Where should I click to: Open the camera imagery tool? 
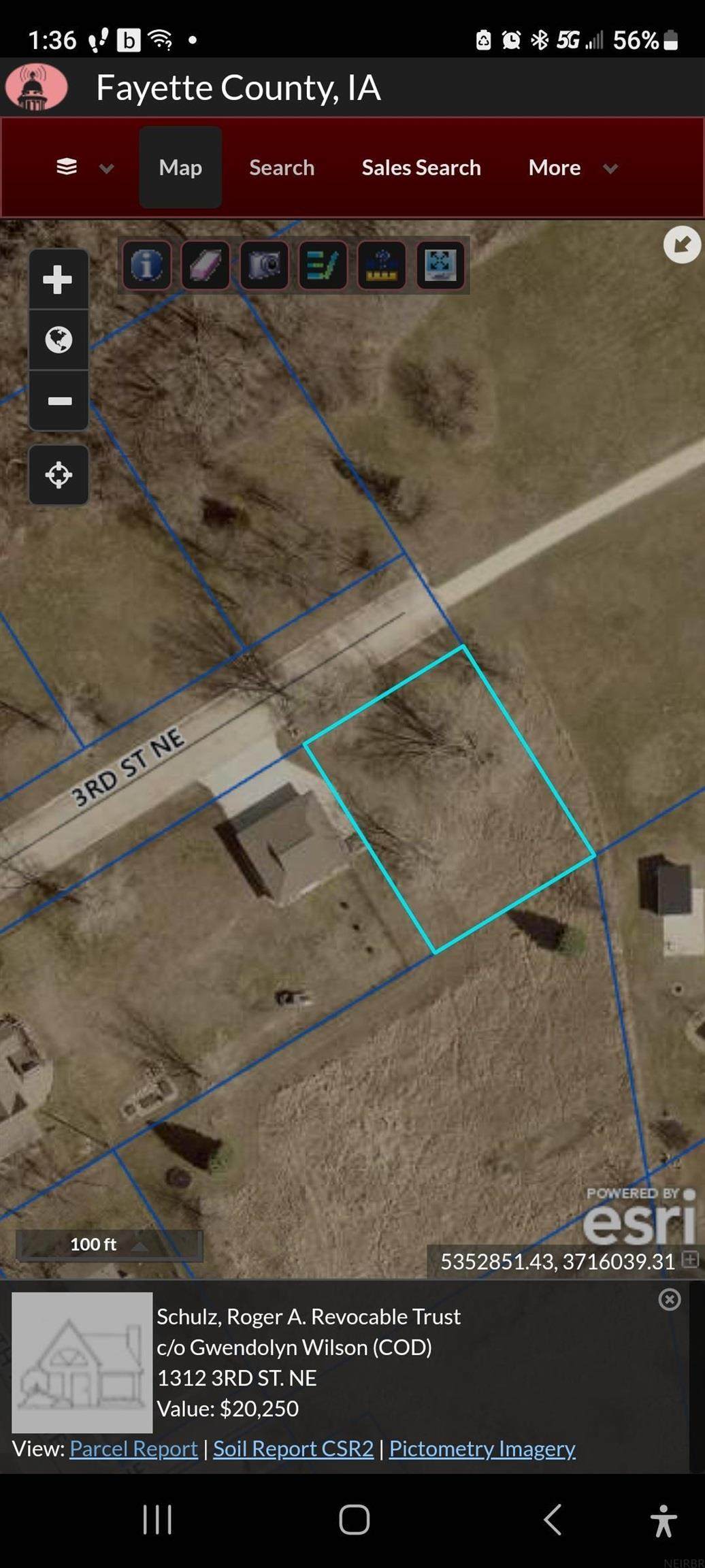[264, 265]
